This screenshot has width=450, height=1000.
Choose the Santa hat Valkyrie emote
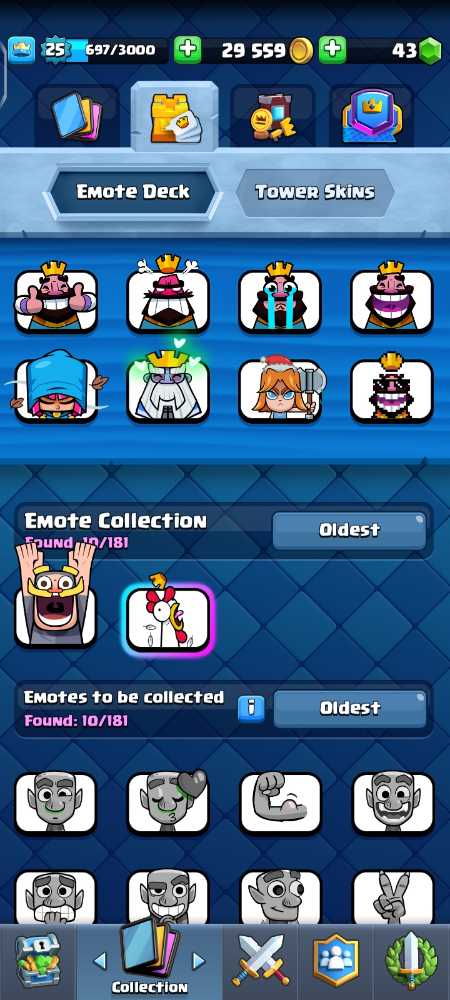281,388
